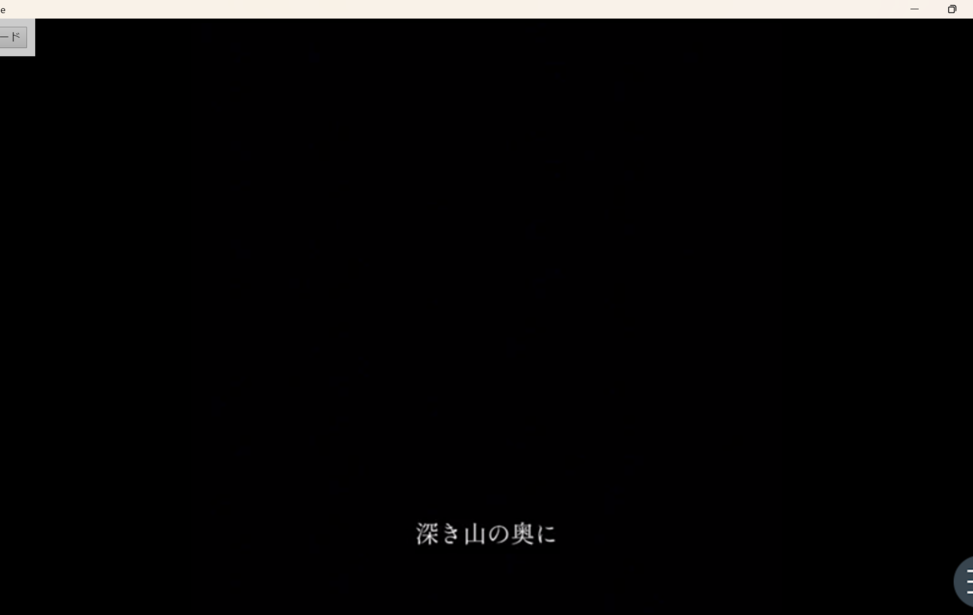
Task: Tap the gray button ending in ード
Action: coord(12,37)
